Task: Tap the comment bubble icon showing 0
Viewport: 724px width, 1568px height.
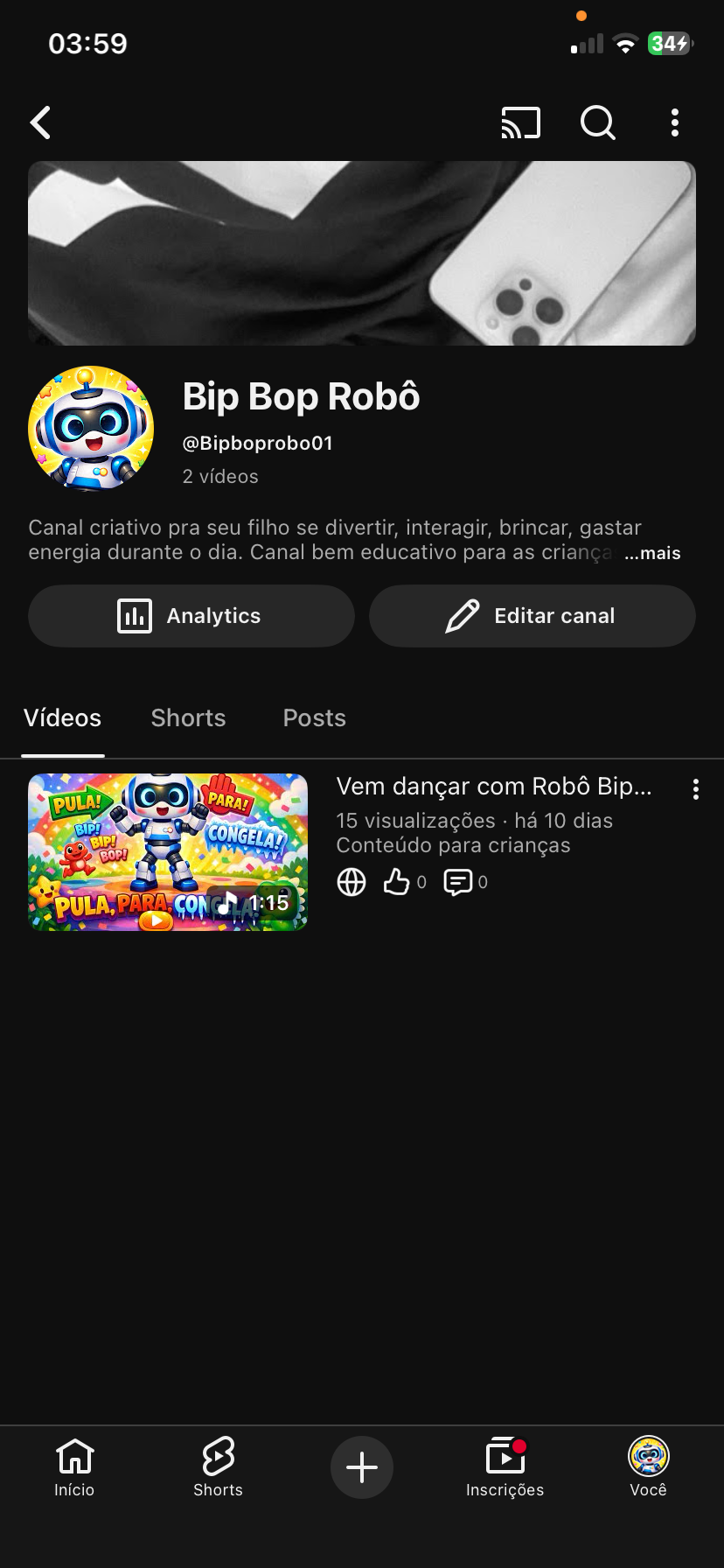Action: (458, 882)
